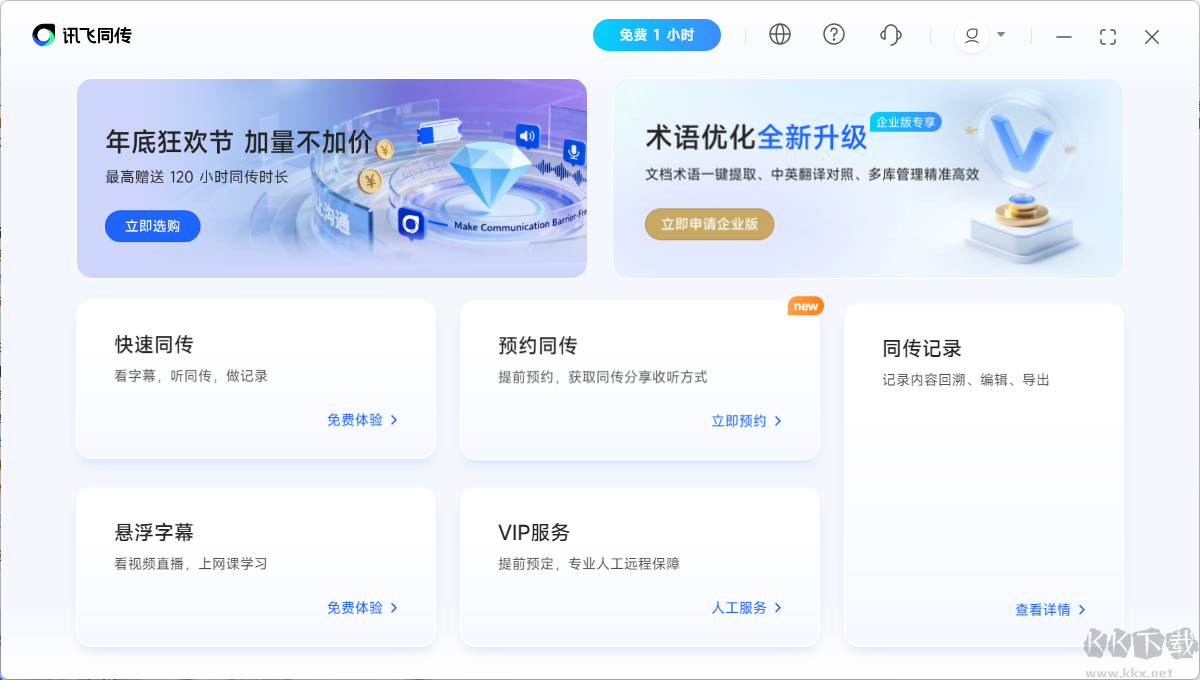Image resolution: width=1200 pixels, height=680 pixels.
Task: Expand the user account dropdown
Action: (x=981, y=35)
